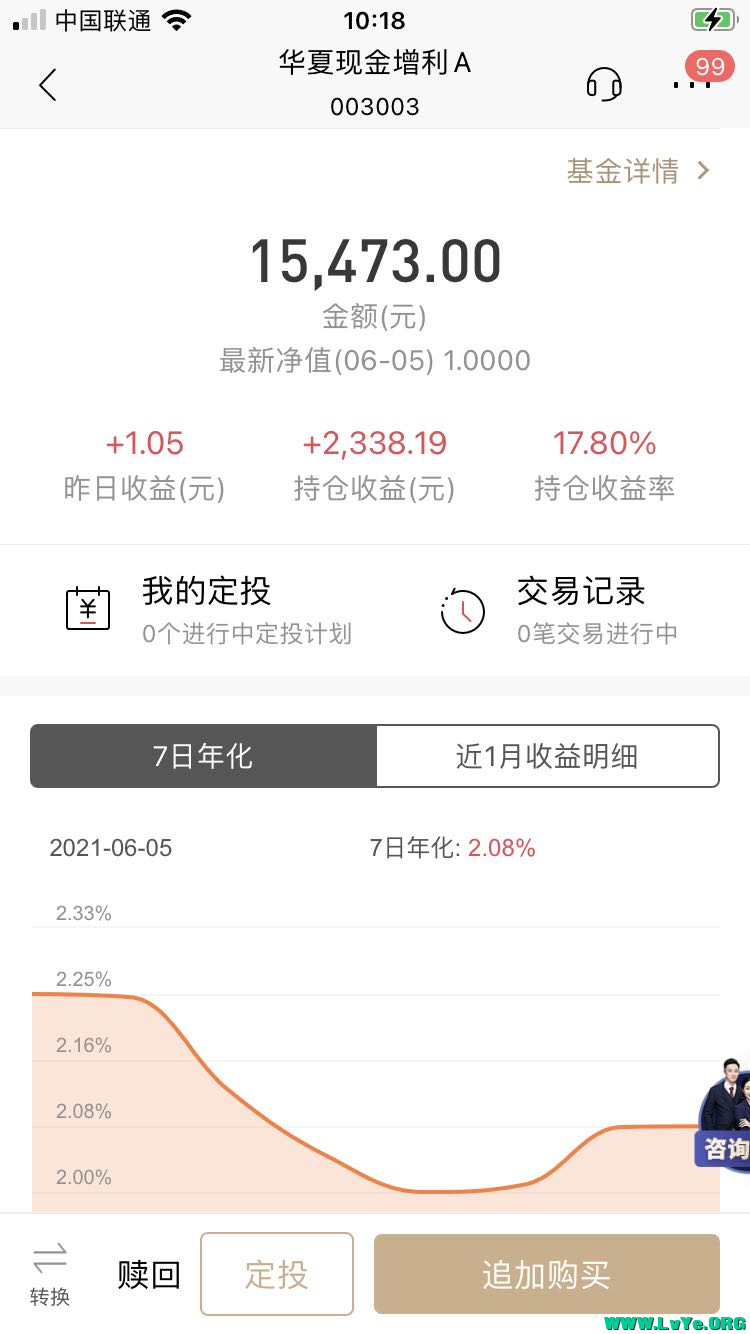Image resolution: width=750 pixels, height=1334 pixels.
Task: Open the three-dot overflow menu
Action: (x=690, y=85)
